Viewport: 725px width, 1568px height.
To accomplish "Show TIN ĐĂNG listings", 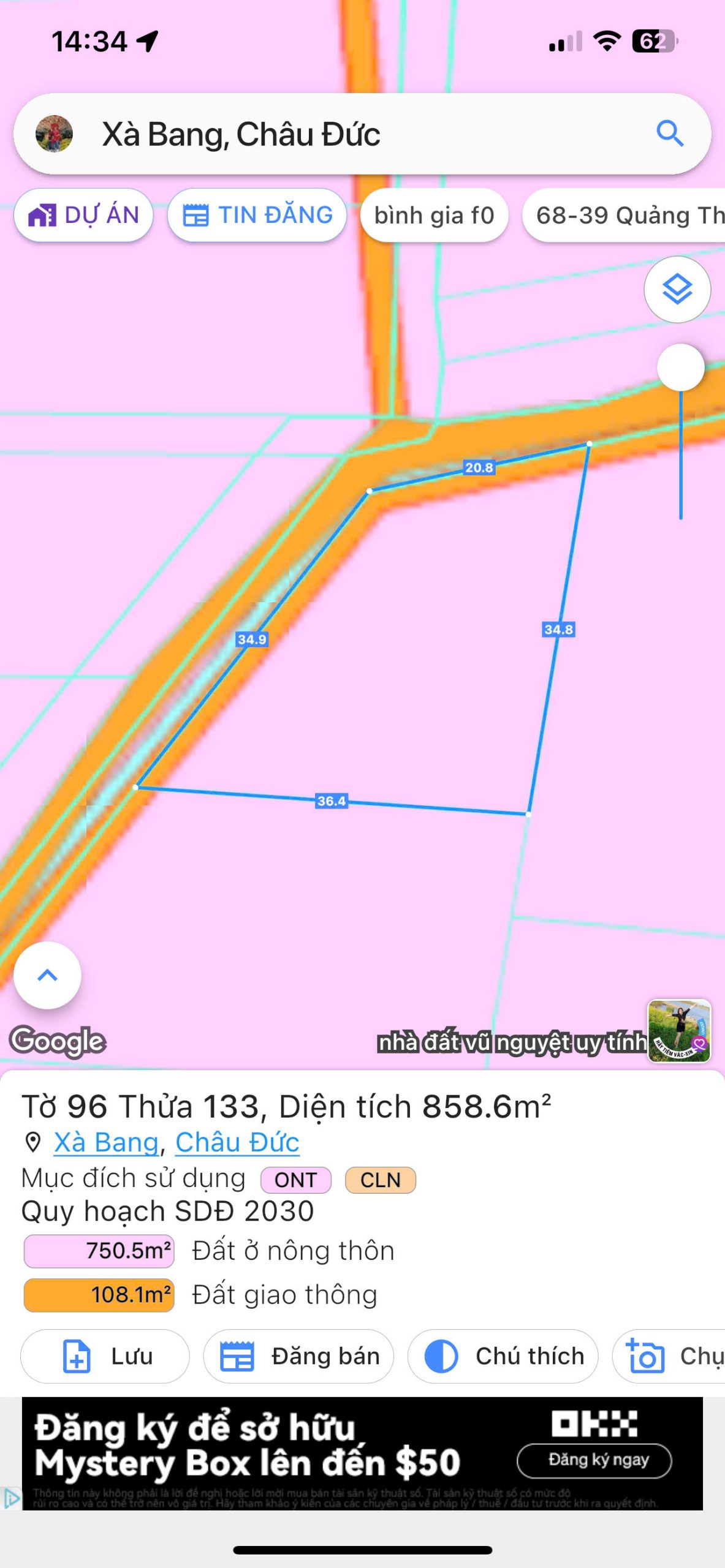I will point(257,216).
